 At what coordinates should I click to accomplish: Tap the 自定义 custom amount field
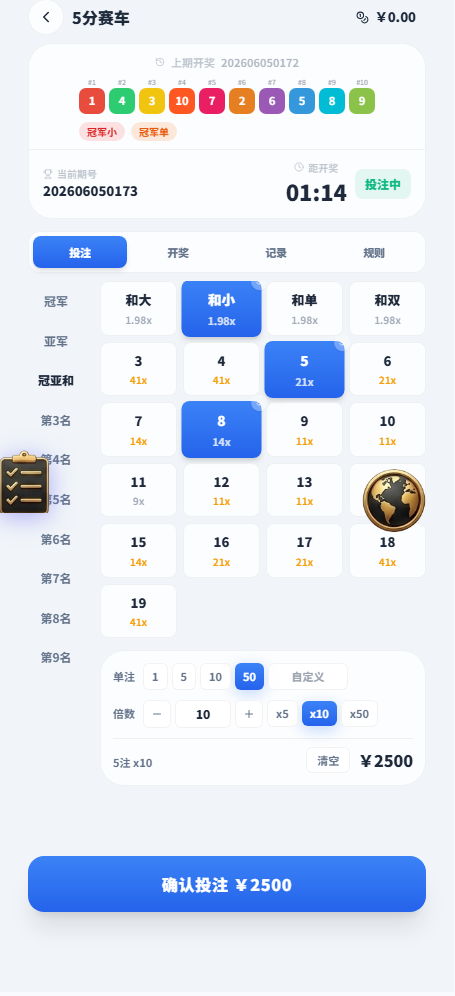[x=308, y=676]
